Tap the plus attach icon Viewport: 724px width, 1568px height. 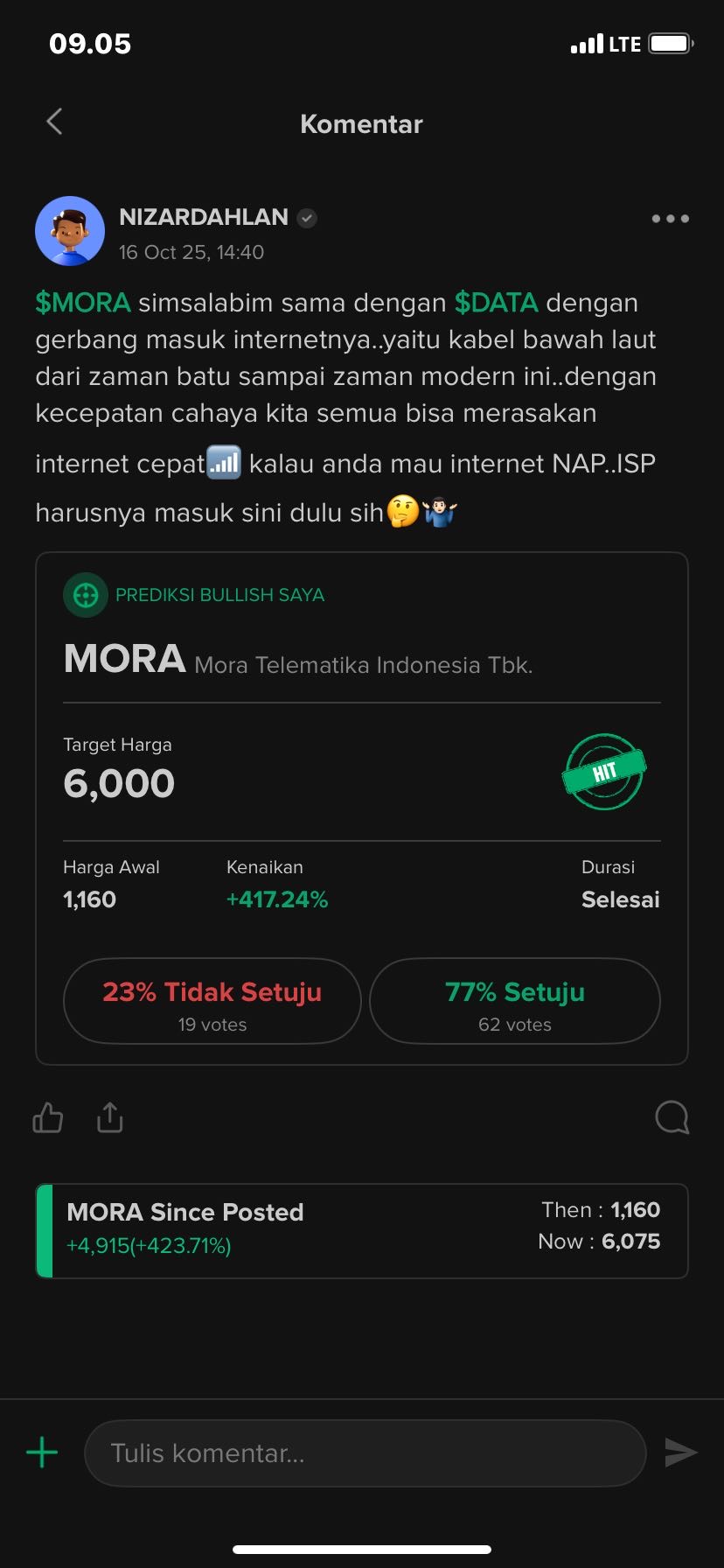[42, 1453]
